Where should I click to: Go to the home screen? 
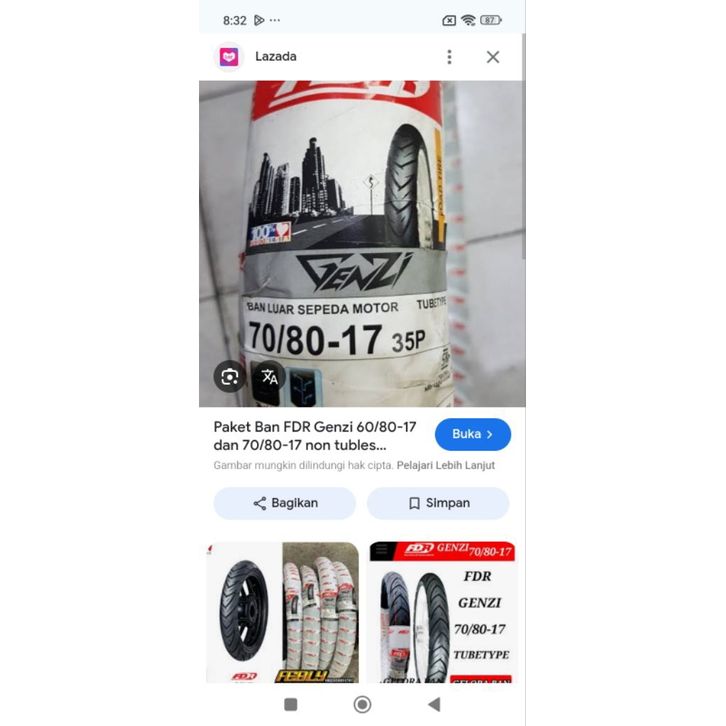pyautogui.click(x=362, y=704)
